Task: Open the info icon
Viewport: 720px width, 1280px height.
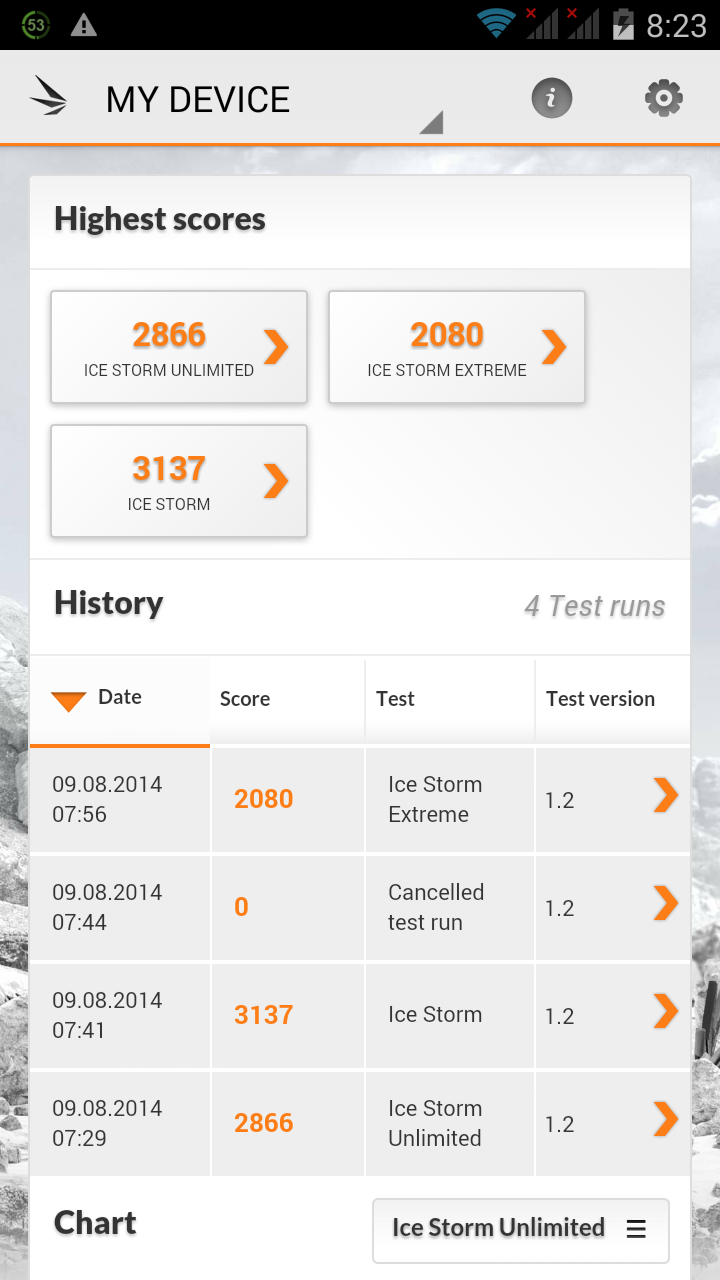Action: [x=551, y=99]
